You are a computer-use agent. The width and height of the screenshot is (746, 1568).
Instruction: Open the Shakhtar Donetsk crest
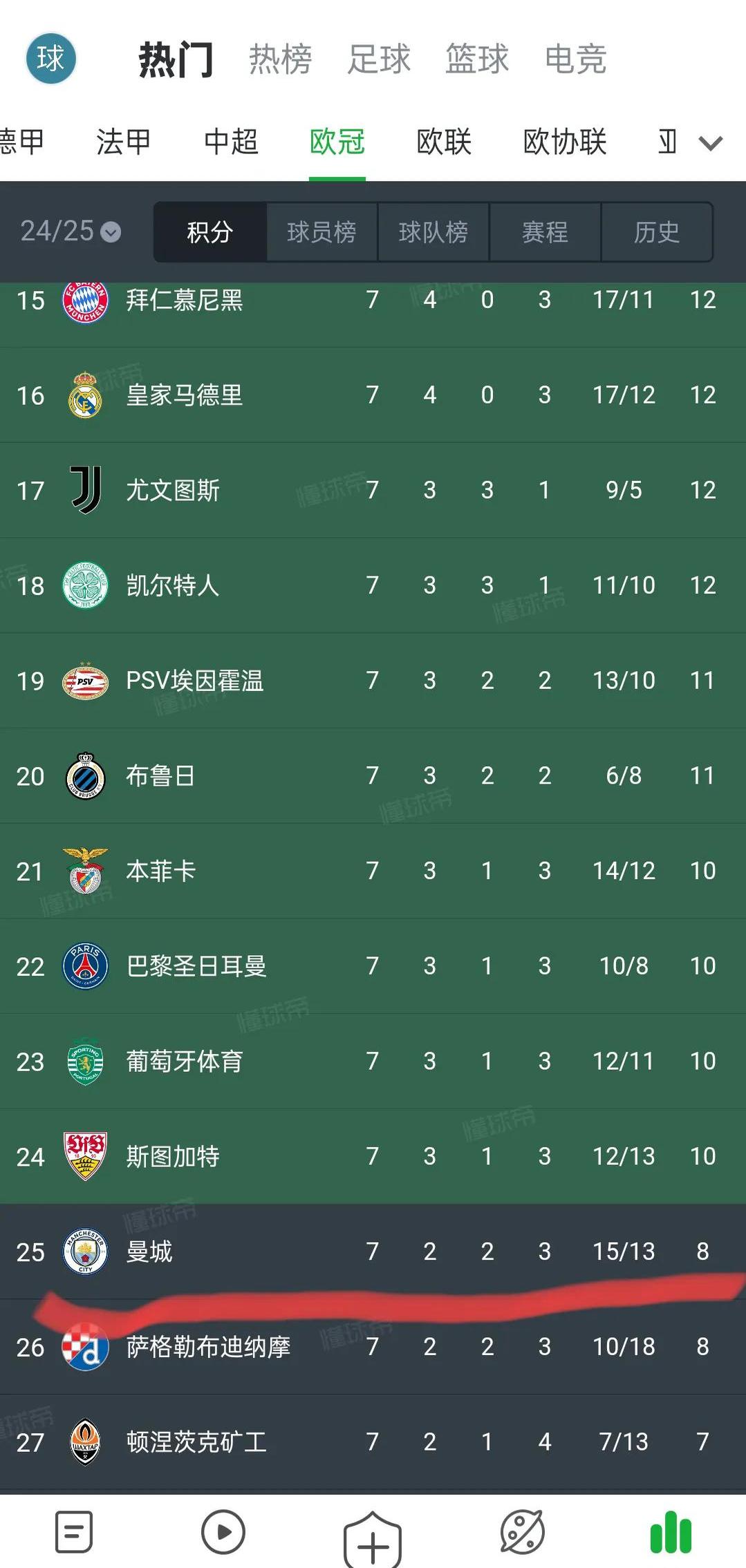coord(84,1442)
